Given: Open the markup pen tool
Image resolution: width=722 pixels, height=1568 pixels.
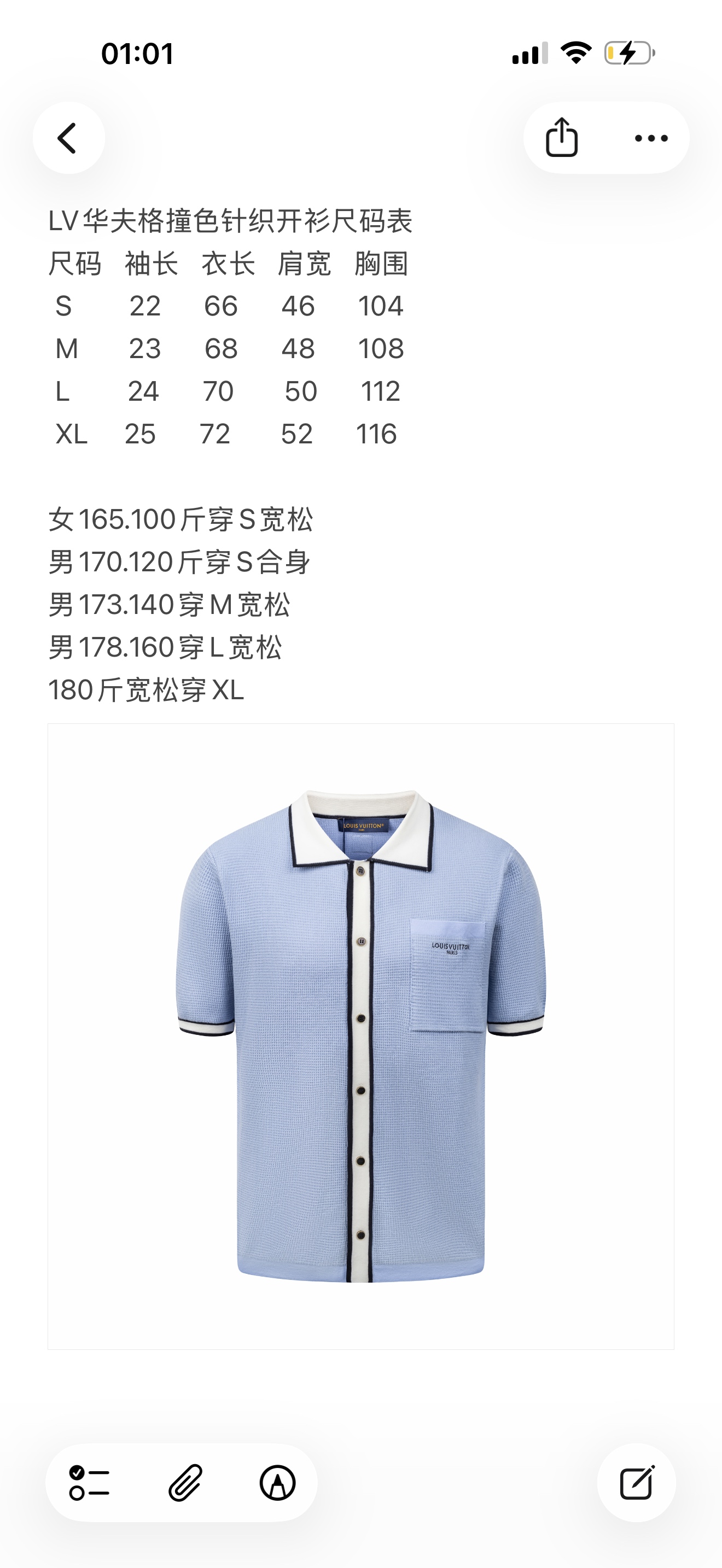Looking at the screenshot, I should pyautogui.click(x=278, y=1482).
